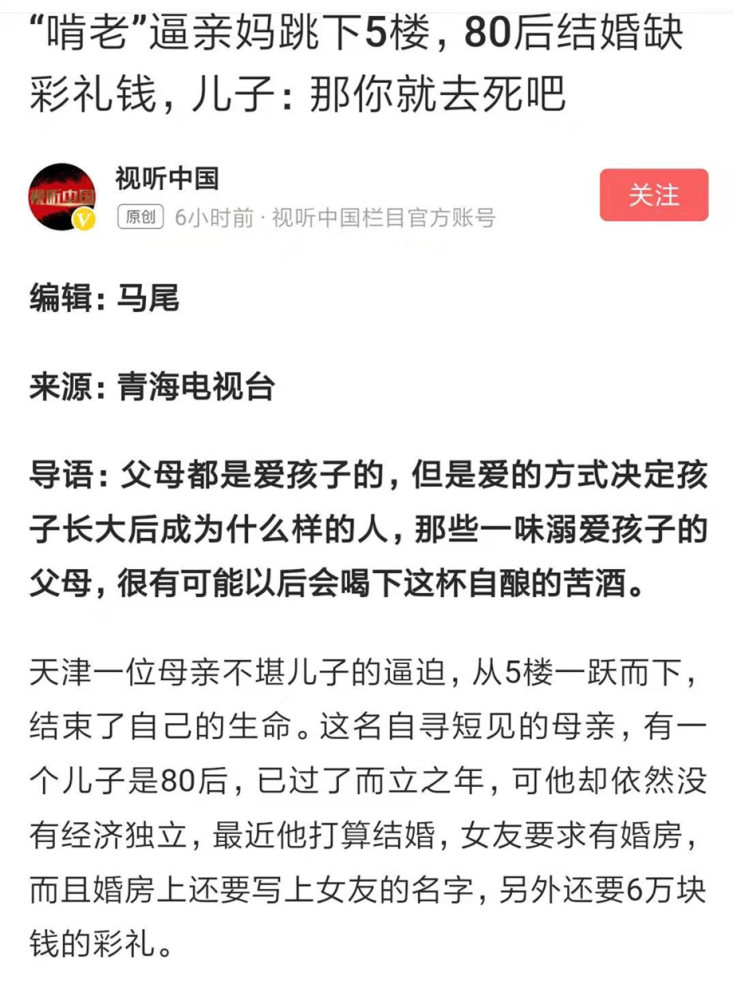The width and height of the screenshot is (733, 1000).
Task: Follow 视听中国 with the 关注 button
Action: point(654,195)
